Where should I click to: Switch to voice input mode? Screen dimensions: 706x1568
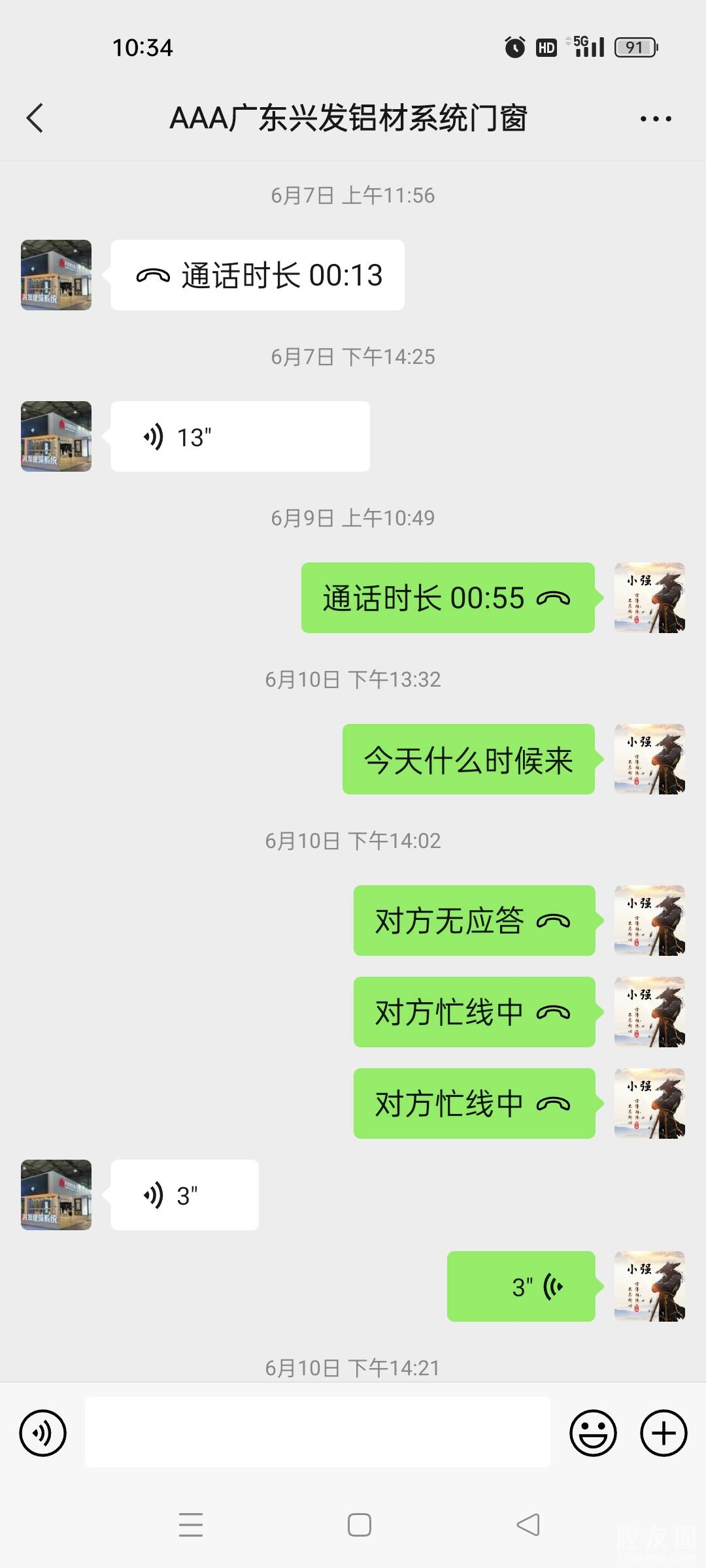[x=43, y=1433]
